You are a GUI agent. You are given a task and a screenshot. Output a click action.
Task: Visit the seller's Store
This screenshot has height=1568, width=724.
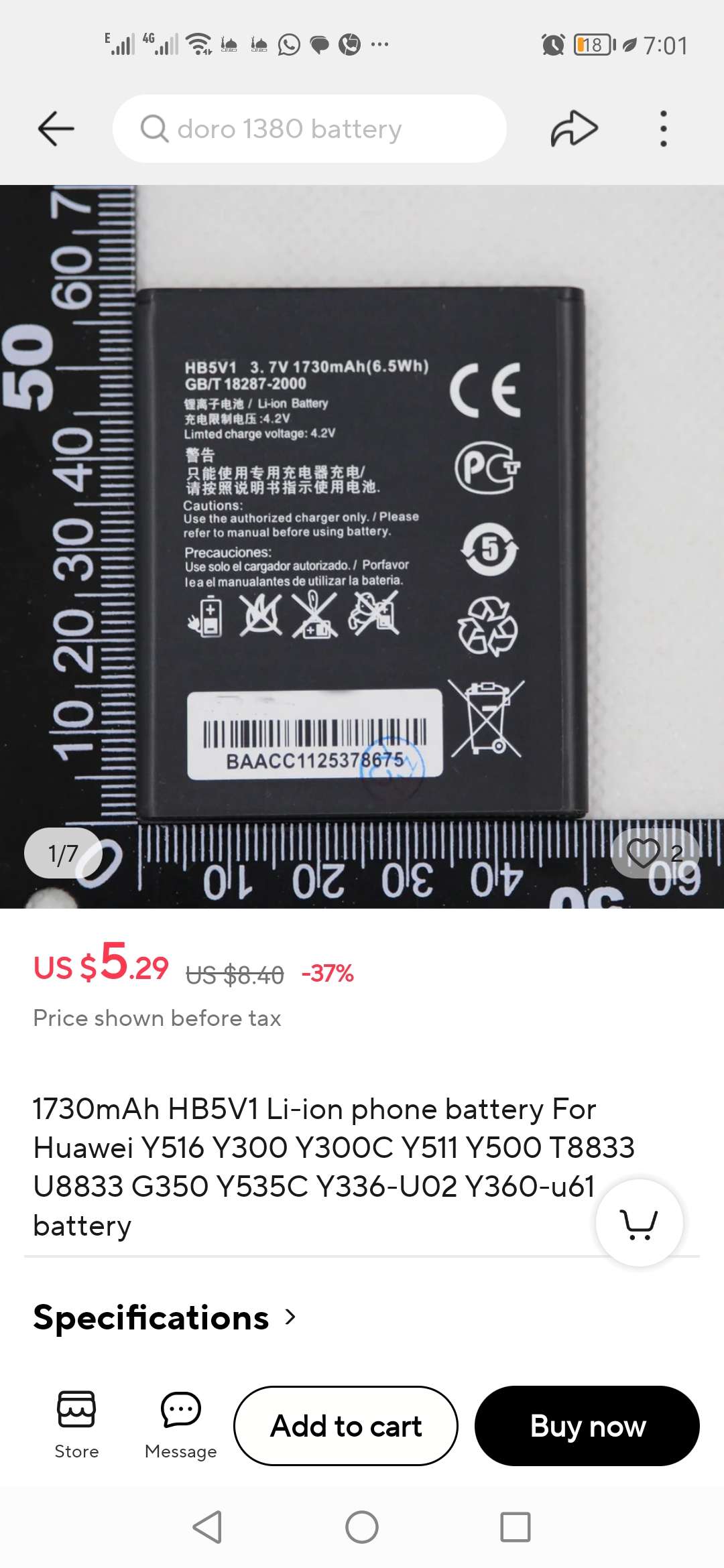pos(76,1425)
